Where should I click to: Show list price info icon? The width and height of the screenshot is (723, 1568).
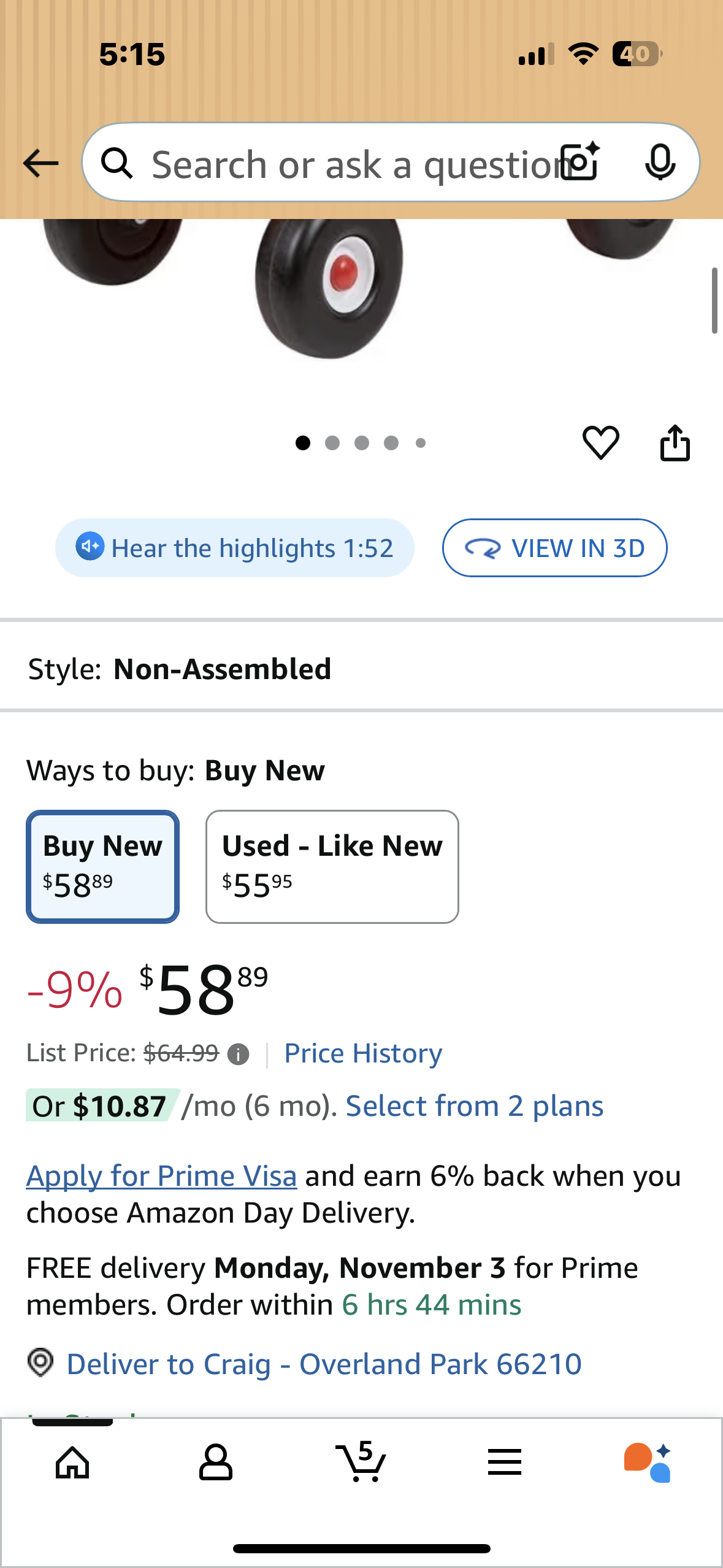[x=238, y=1055]
